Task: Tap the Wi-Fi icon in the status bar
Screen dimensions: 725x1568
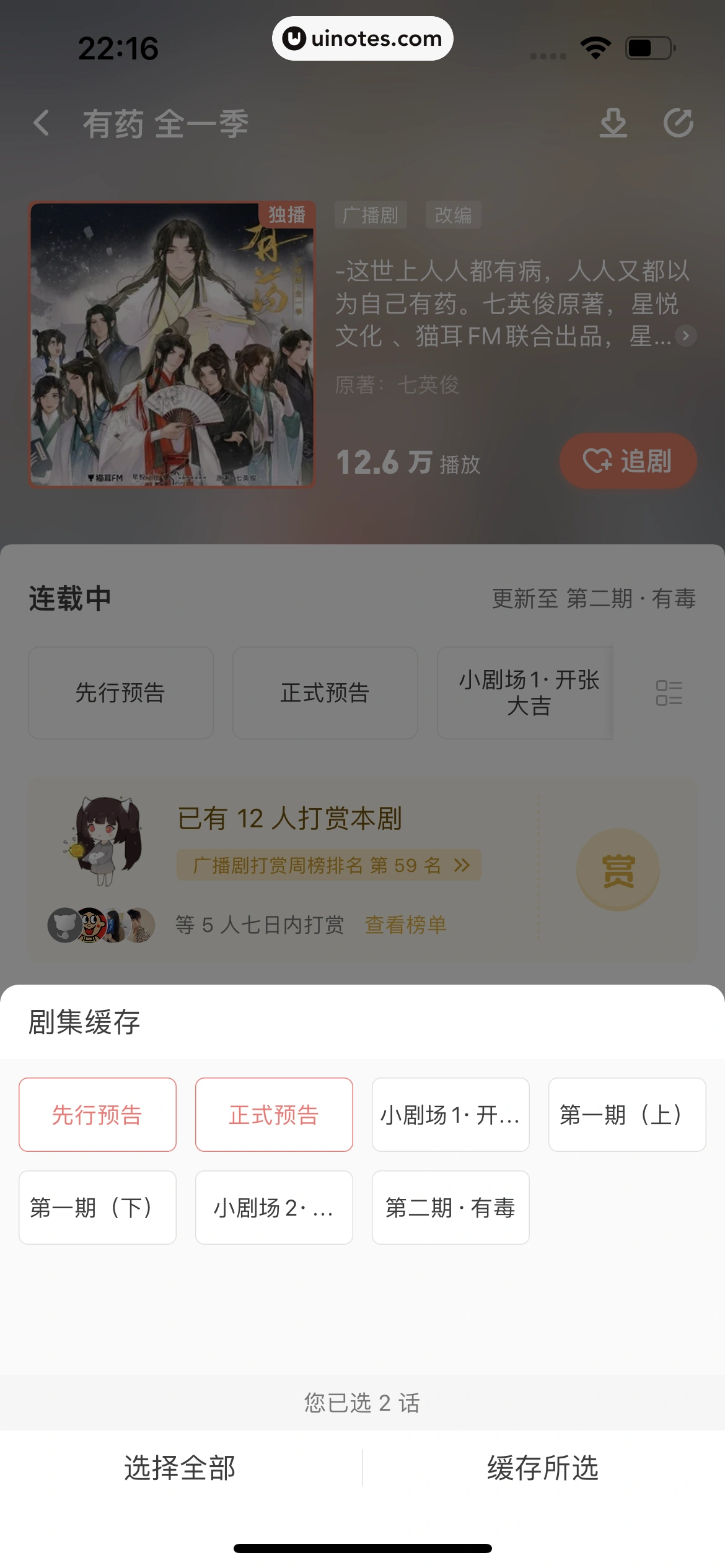Action: pos(595,46)
